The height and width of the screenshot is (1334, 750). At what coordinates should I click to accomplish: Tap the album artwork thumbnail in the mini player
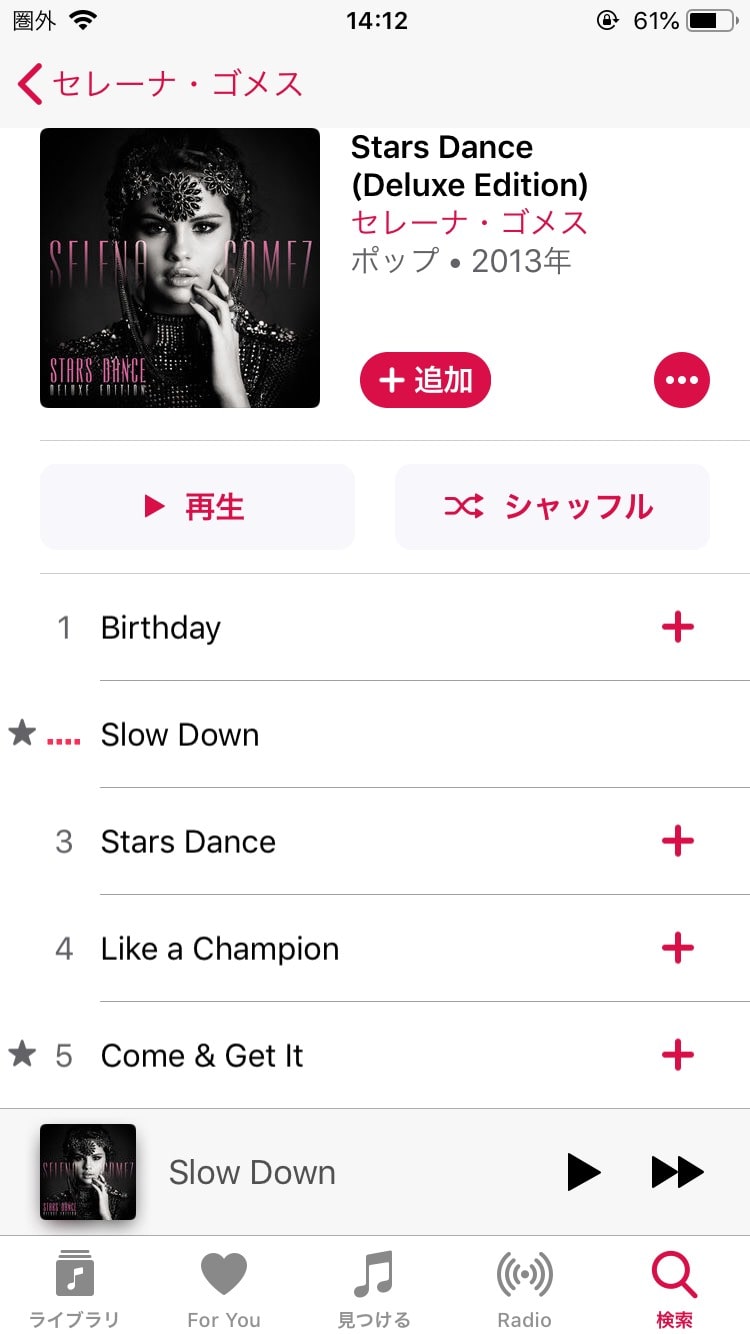click(88, 1171)
